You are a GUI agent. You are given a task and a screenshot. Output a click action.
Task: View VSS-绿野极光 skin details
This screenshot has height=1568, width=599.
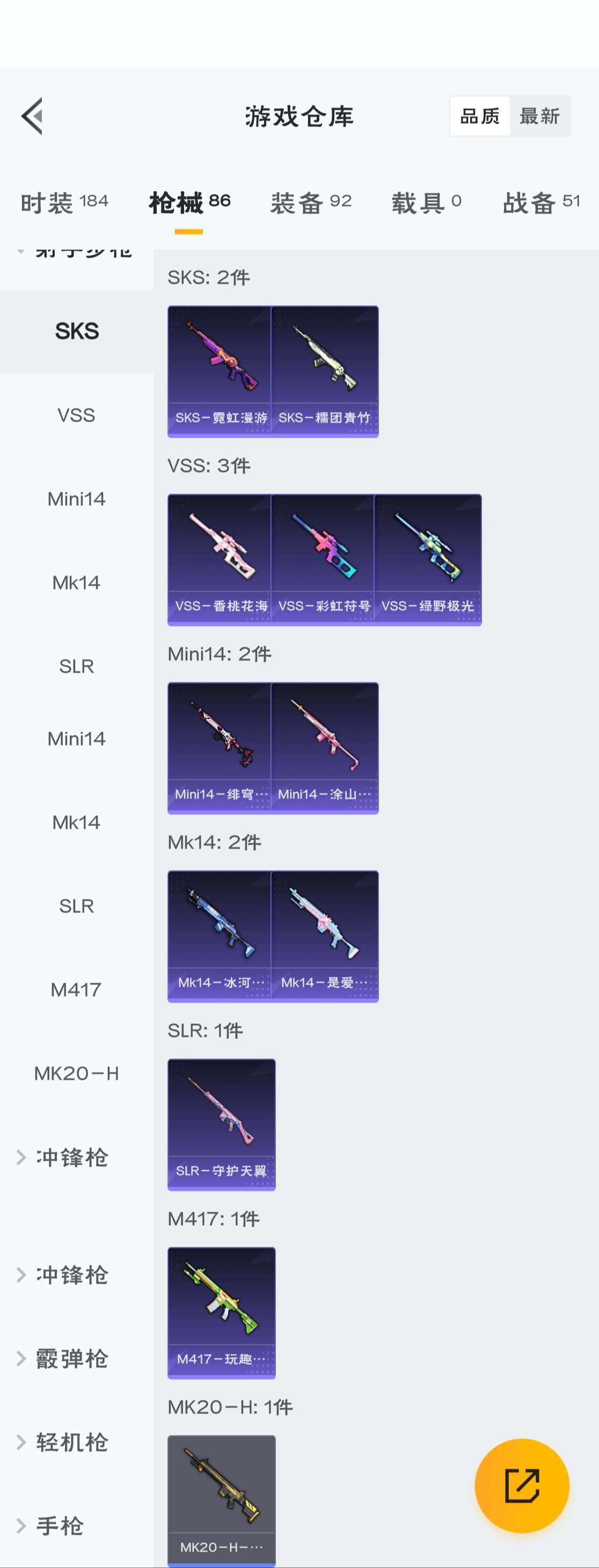pyautogui.click(x=427, y=560)
